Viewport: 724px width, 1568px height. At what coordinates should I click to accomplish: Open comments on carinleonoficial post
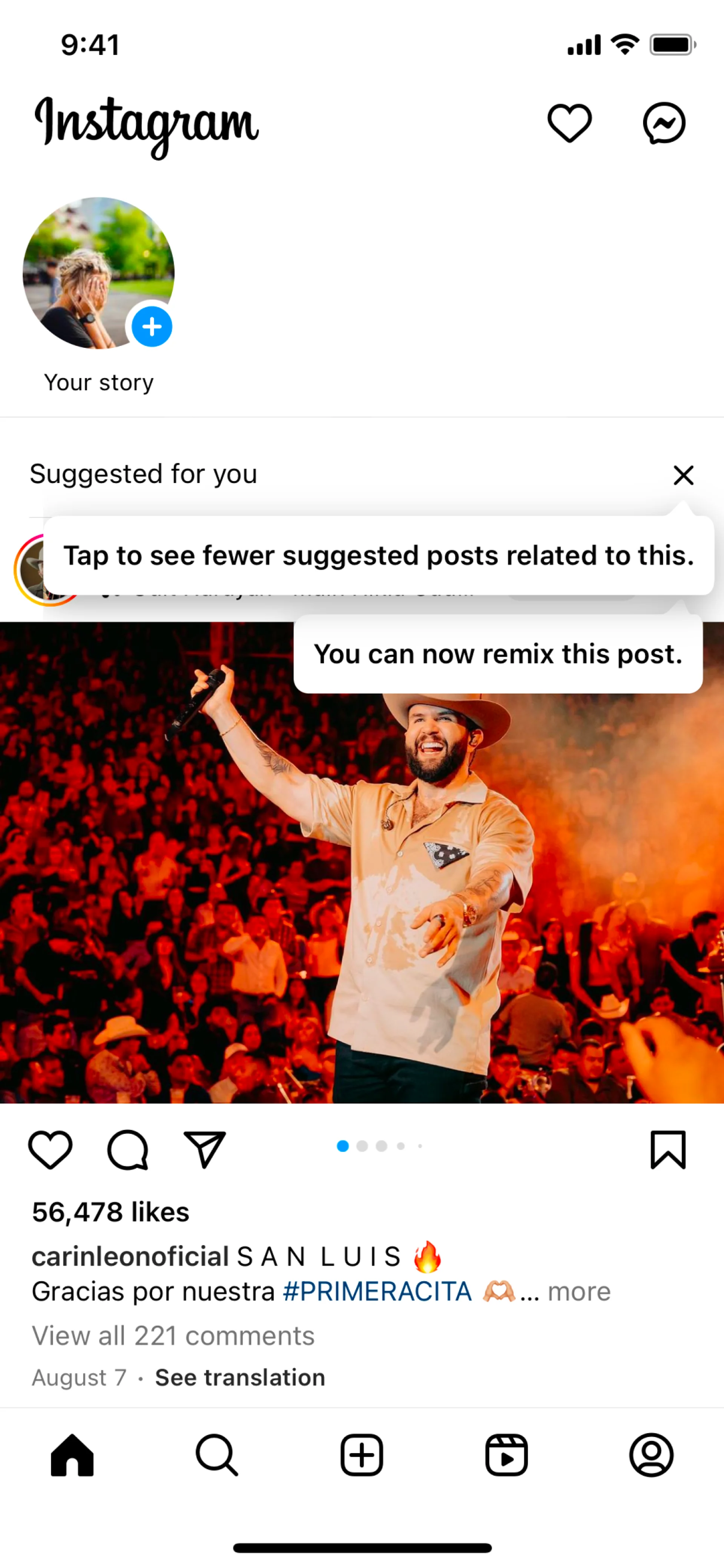(128, 1150)
